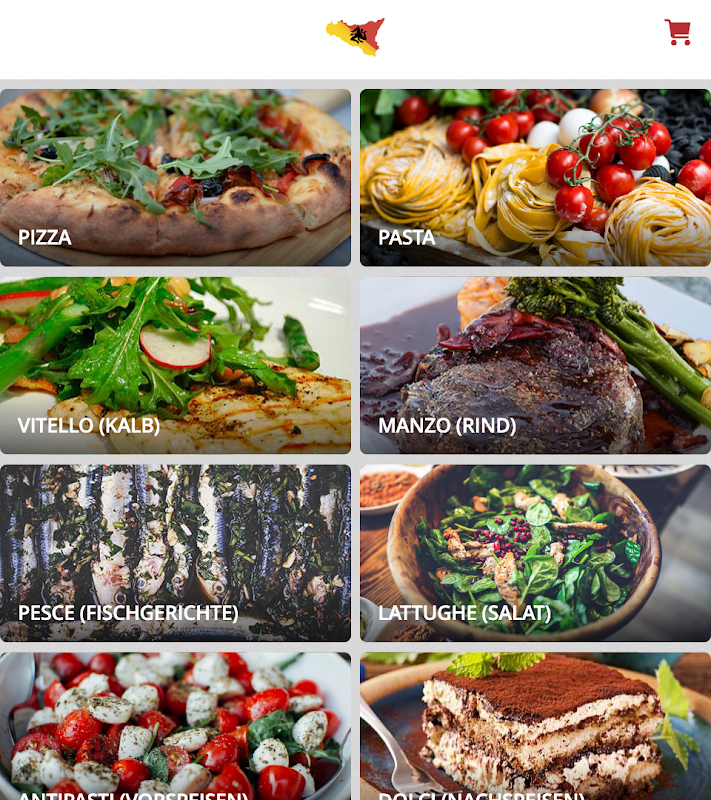Select the Vitello (Kalb) category

175,365
